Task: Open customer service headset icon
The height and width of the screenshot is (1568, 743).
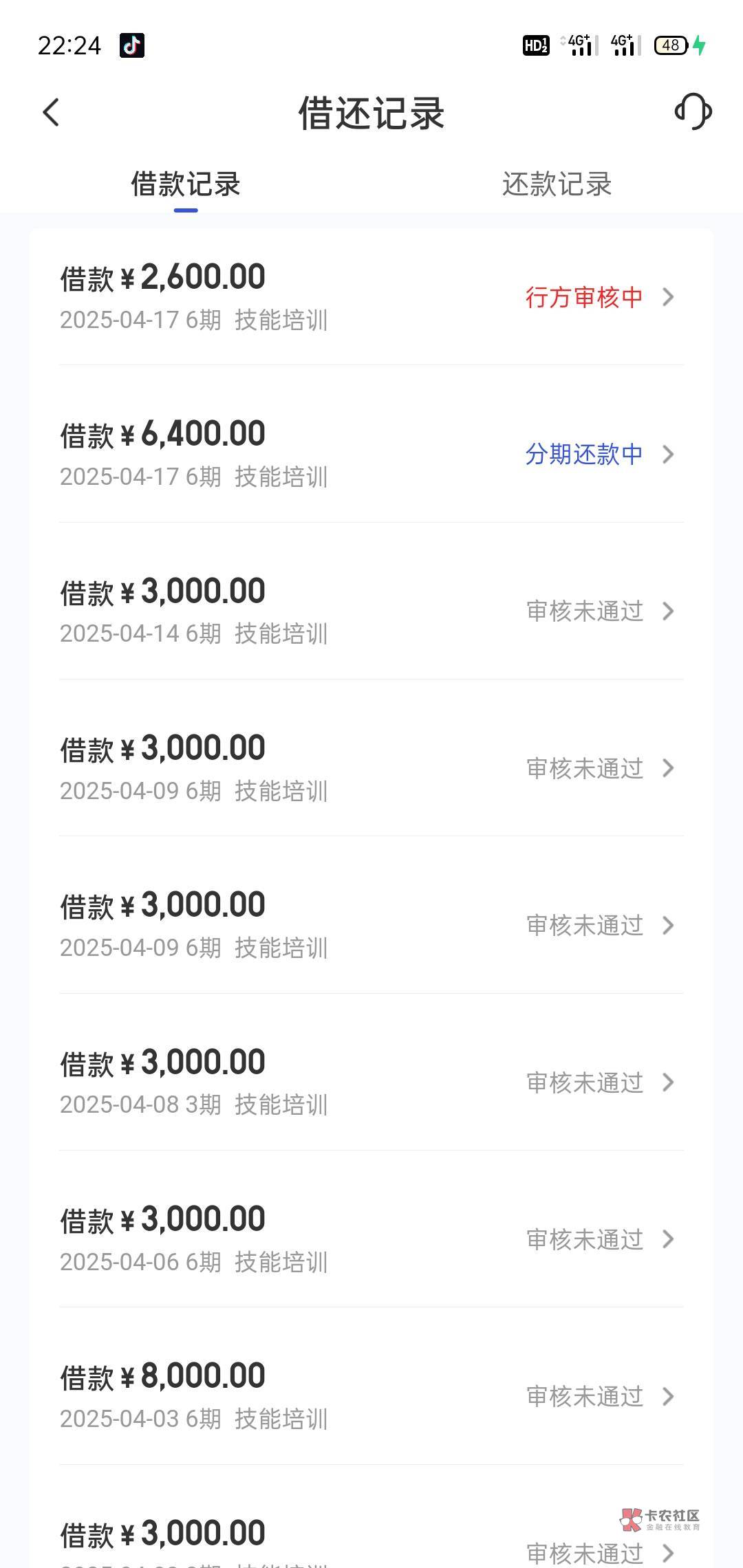Action: pyautogui.click(x=693, y=112)
